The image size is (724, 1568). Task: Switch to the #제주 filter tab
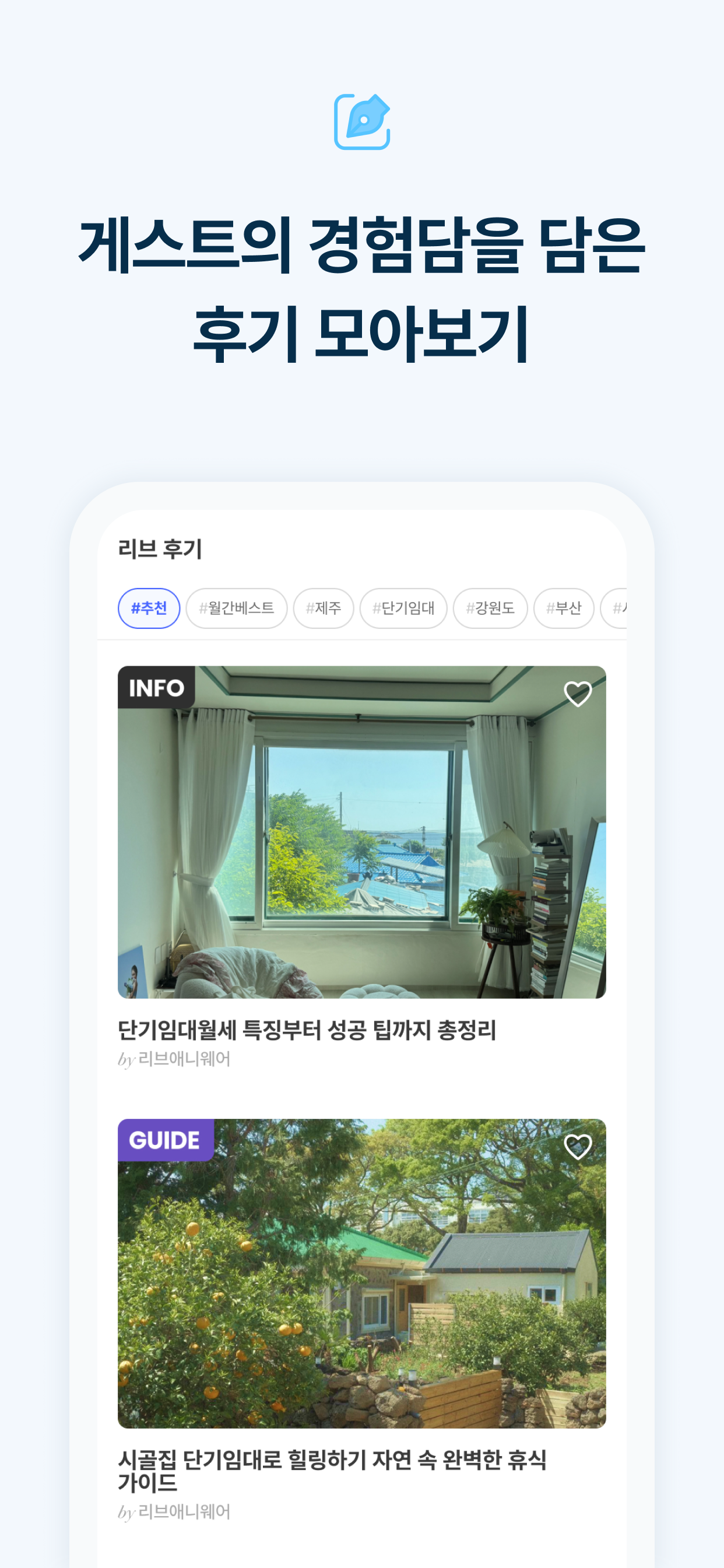pyautogui.click(x=324, y=608)
